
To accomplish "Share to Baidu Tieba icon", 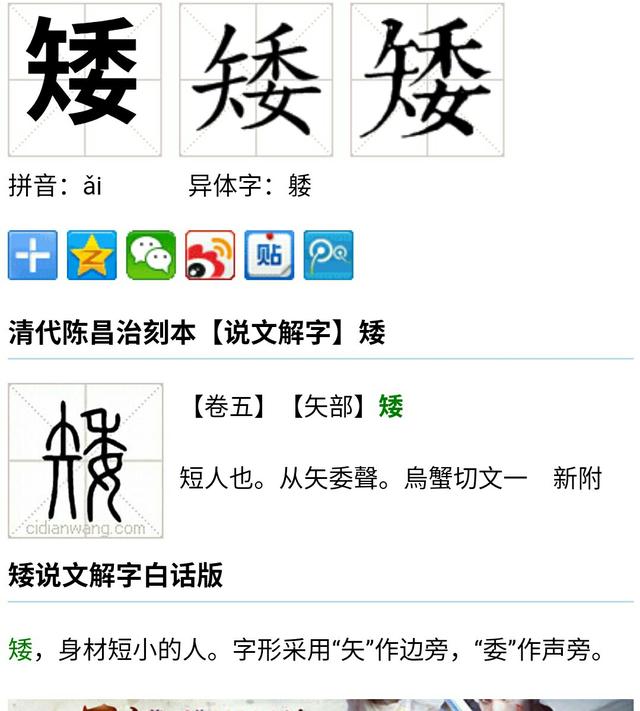I will (x=269, y=255).
